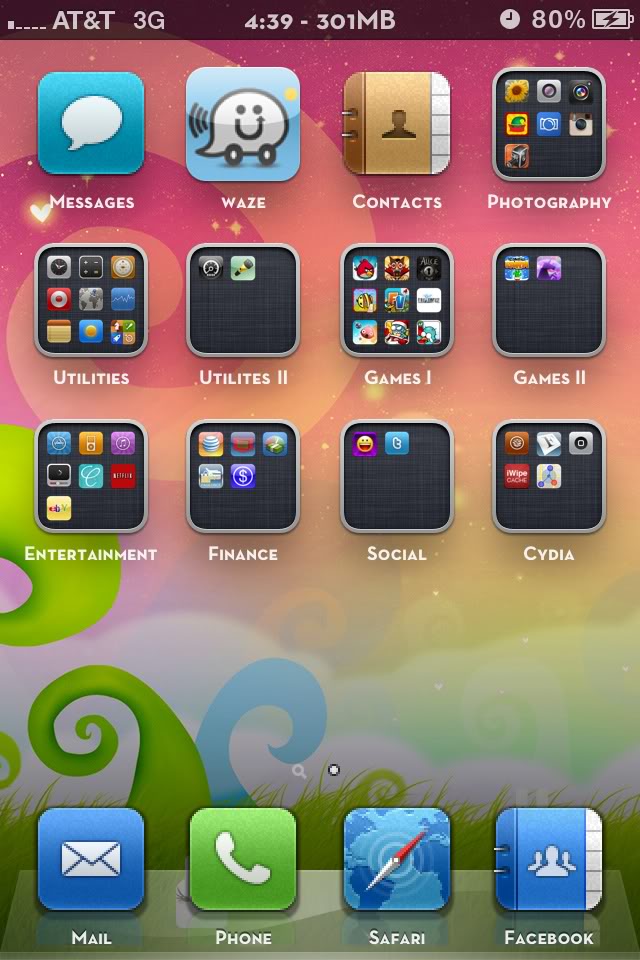This screenshot has width=640, height=960.
Task: Open the Phone app in dock
Action: pyautogui.click(x=243, y=860)
